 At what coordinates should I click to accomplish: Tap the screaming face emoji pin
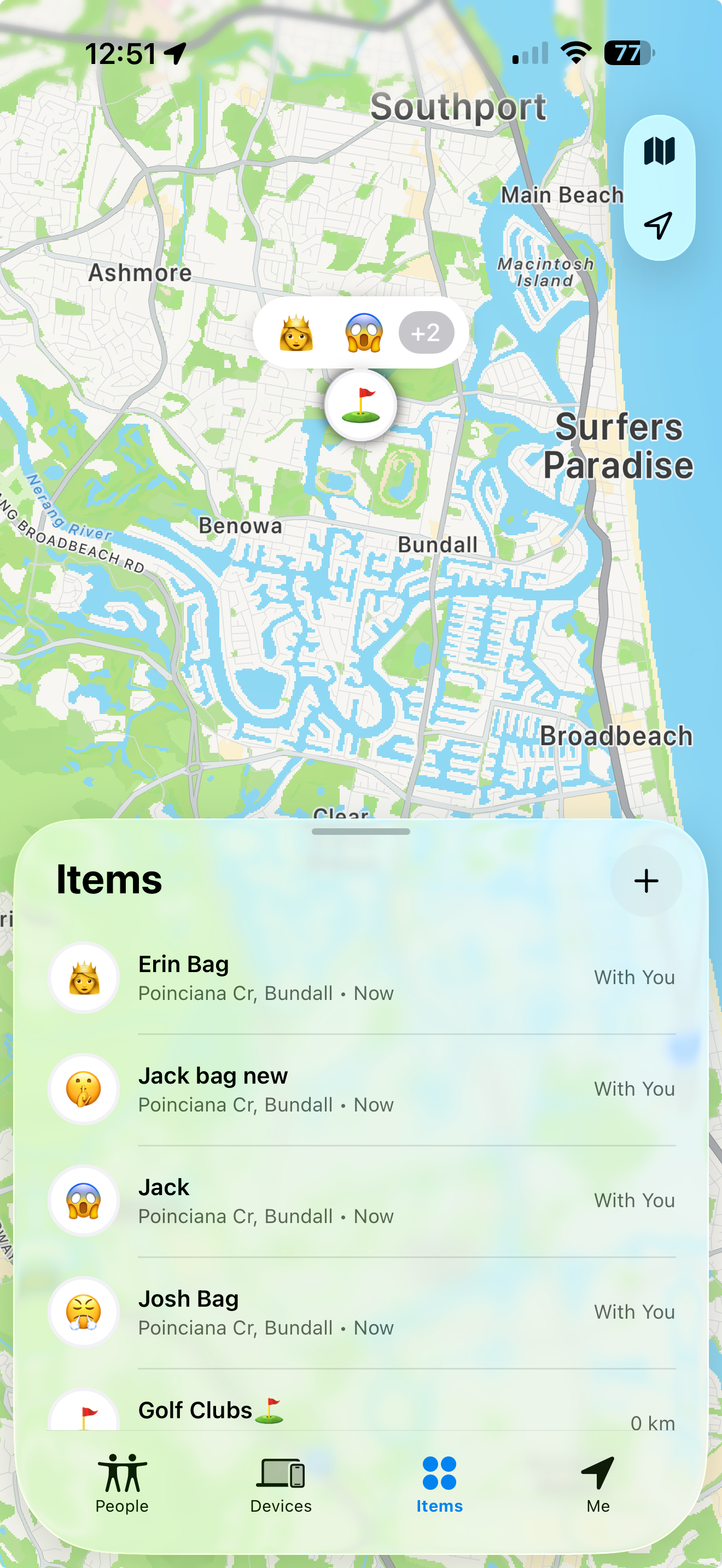coord(364,331)
